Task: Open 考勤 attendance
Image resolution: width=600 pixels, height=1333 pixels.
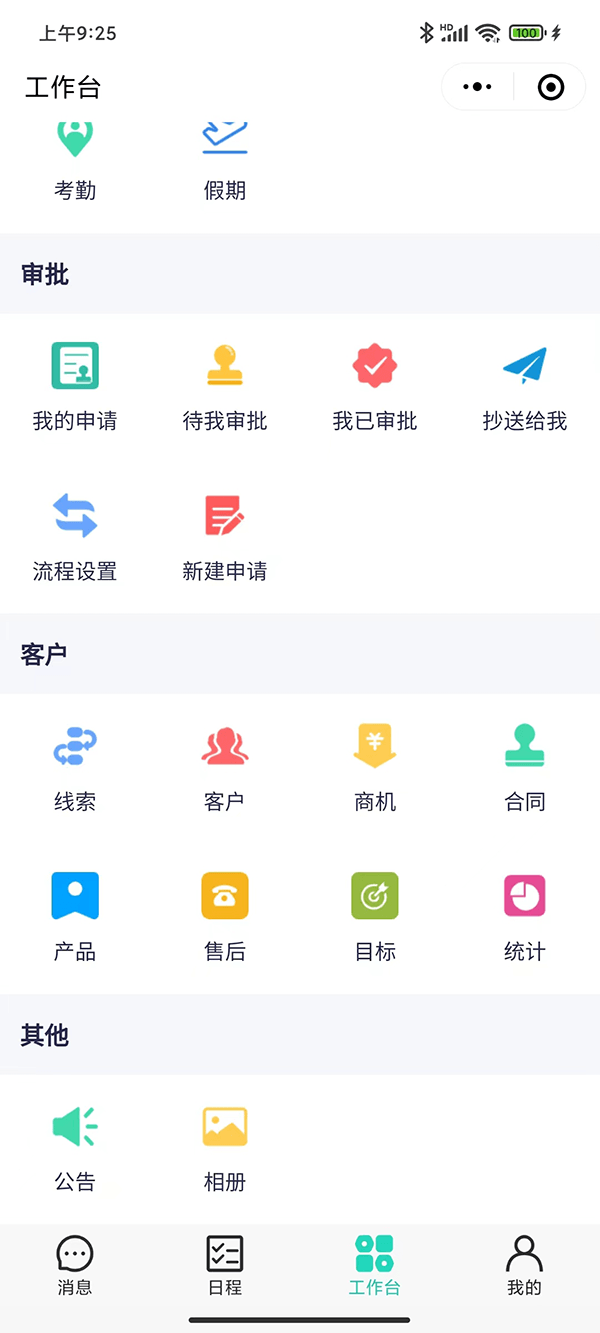Action: click(75, 161)
